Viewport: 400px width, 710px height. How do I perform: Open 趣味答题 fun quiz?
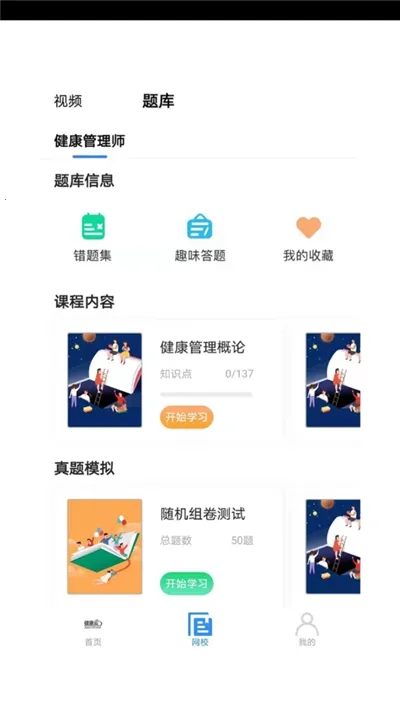click(200, 237)
